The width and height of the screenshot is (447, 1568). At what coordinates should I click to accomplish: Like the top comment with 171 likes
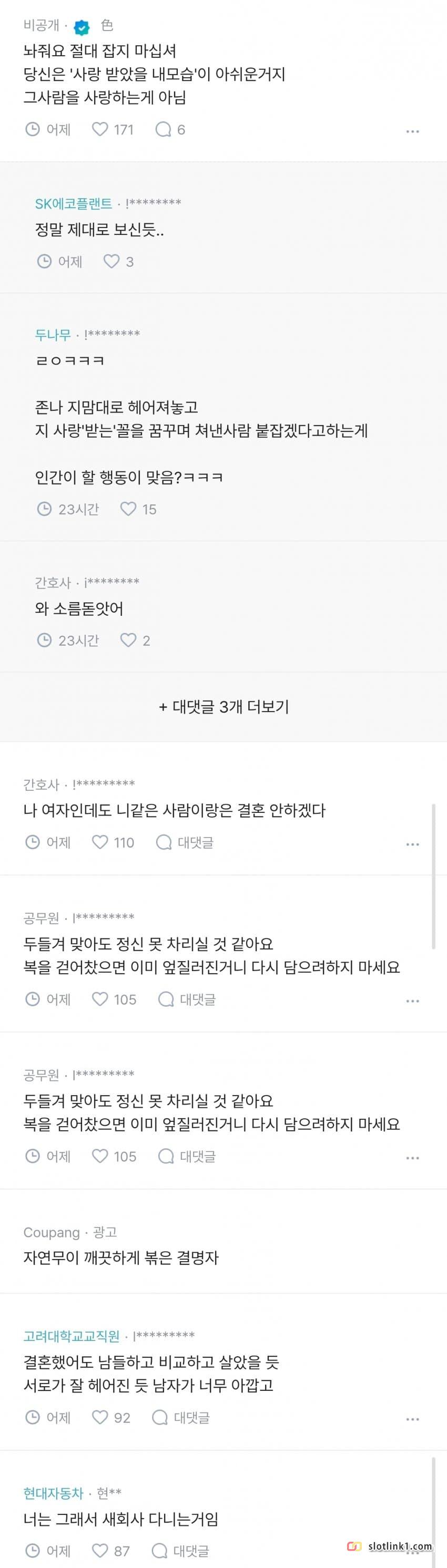tap(100, 130)
